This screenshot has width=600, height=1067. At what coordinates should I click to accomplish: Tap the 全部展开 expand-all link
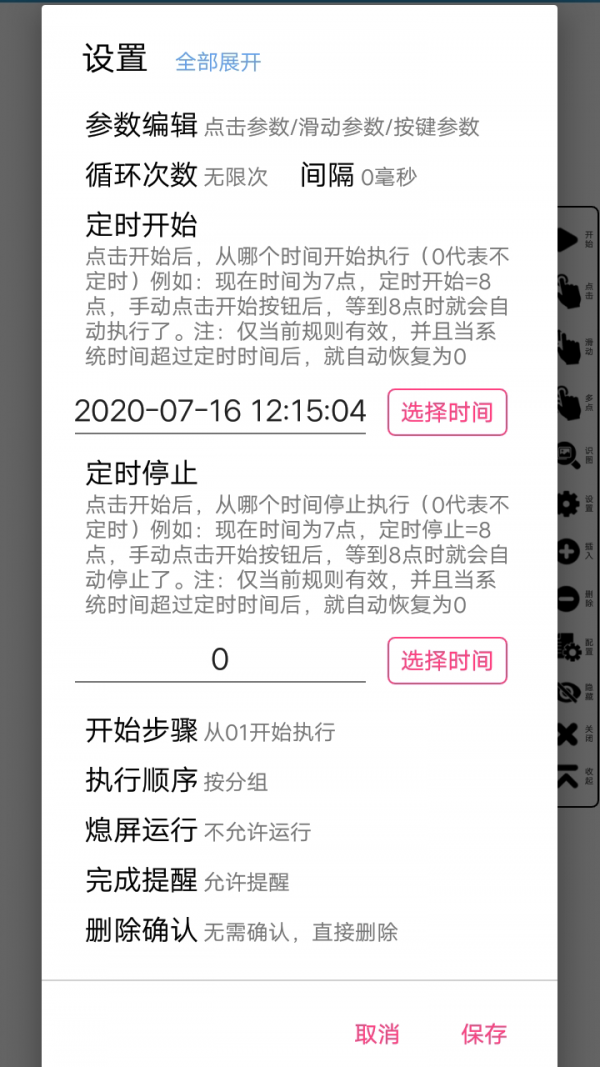click(x=218, y=62)
